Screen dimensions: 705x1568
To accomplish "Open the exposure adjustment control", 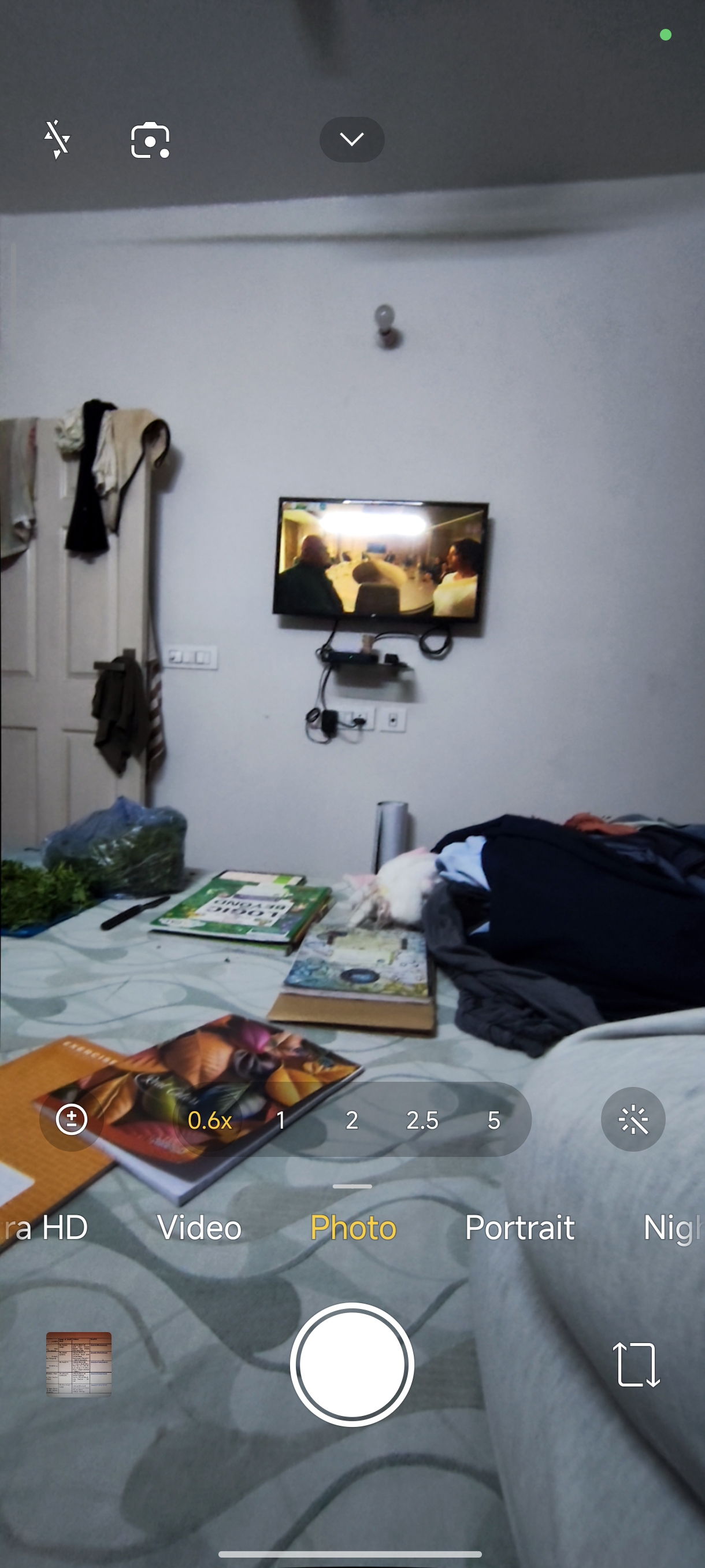I will (72, 1119).
